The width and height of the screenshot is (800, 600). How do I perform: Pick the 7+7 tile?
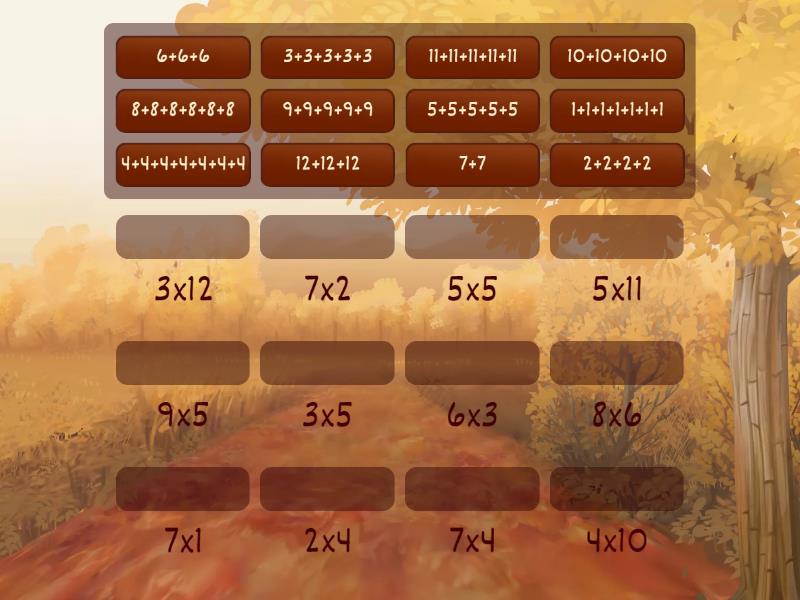click(472, 164)
